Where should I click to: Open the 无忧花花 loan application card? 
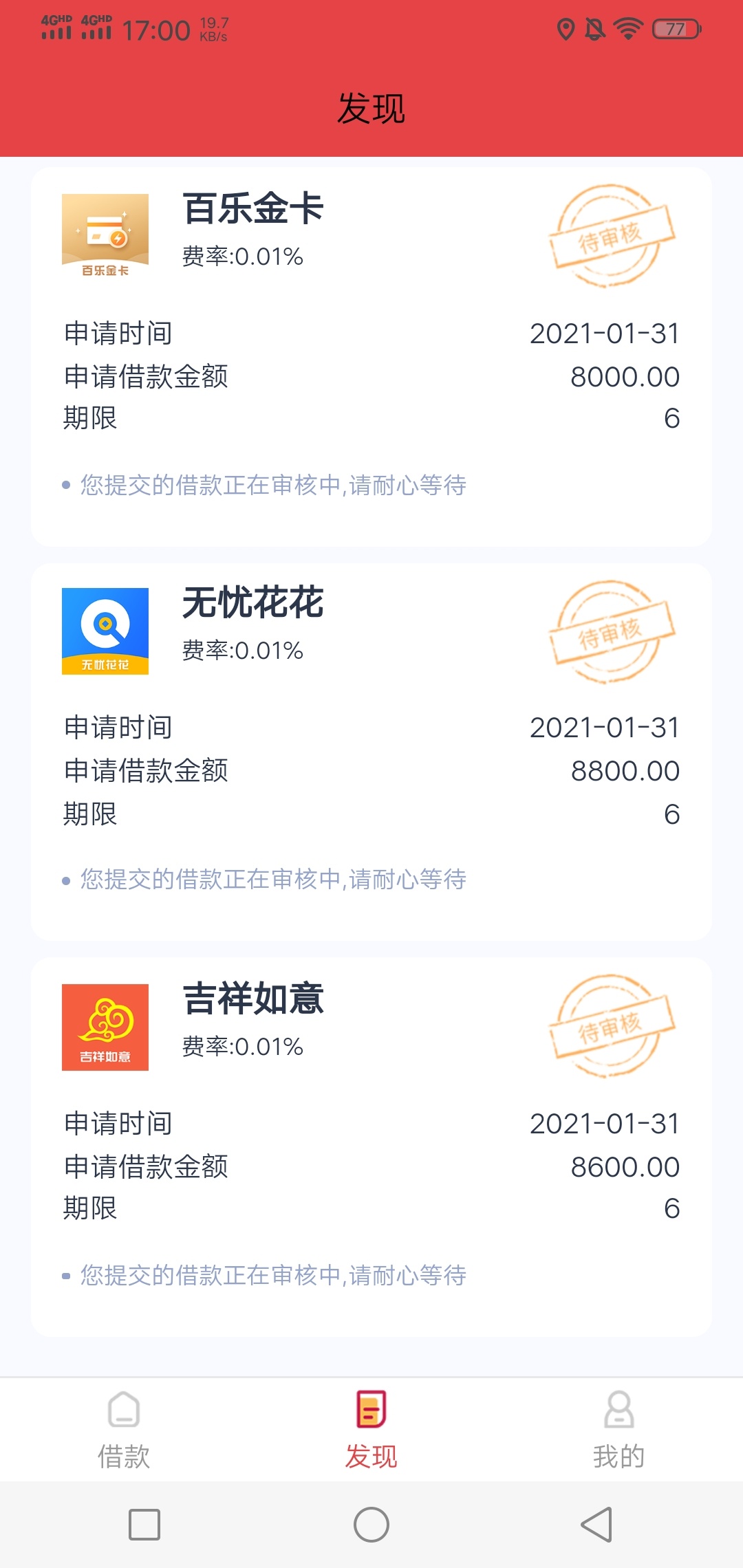pos(371,752)
